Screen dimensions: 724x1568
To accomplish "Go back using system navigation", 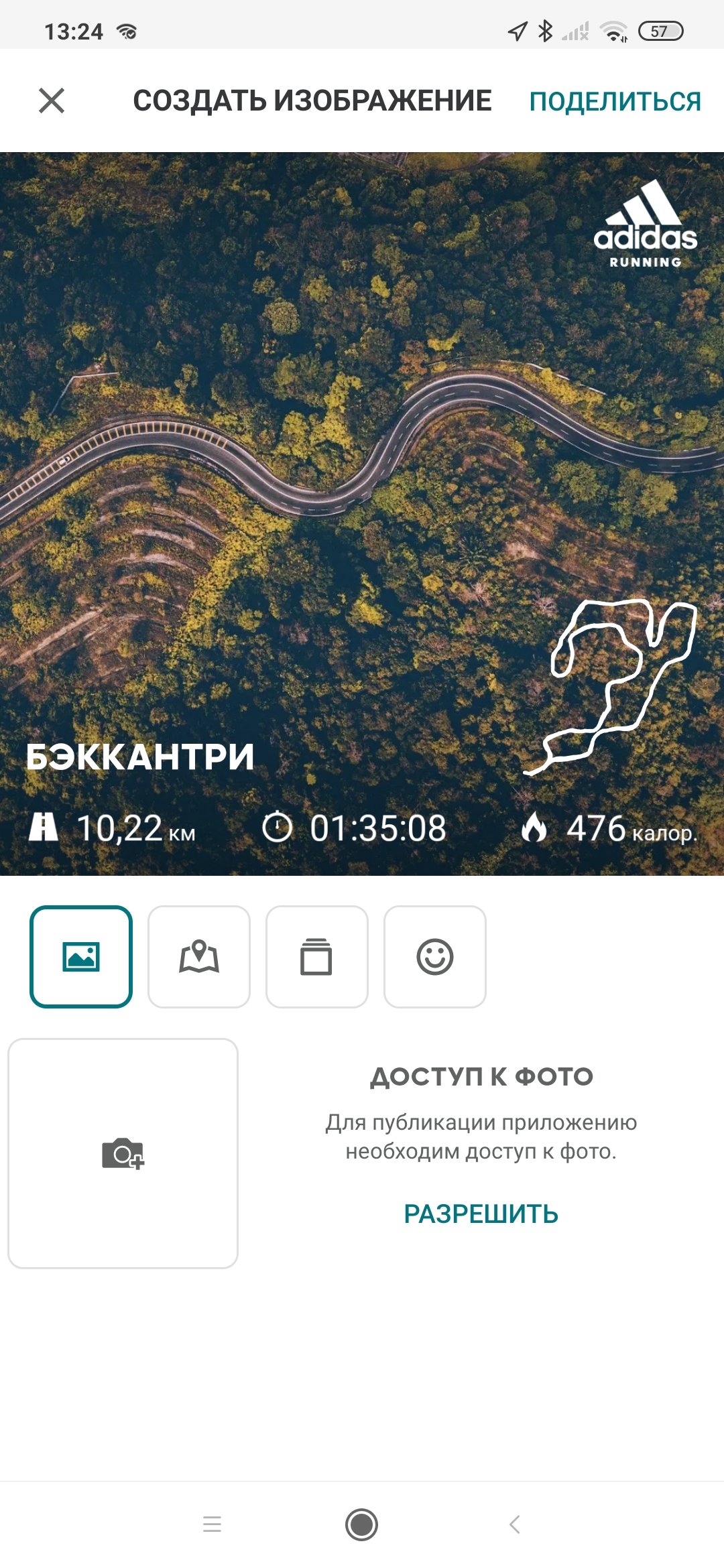I will (x=514, y=1524).
